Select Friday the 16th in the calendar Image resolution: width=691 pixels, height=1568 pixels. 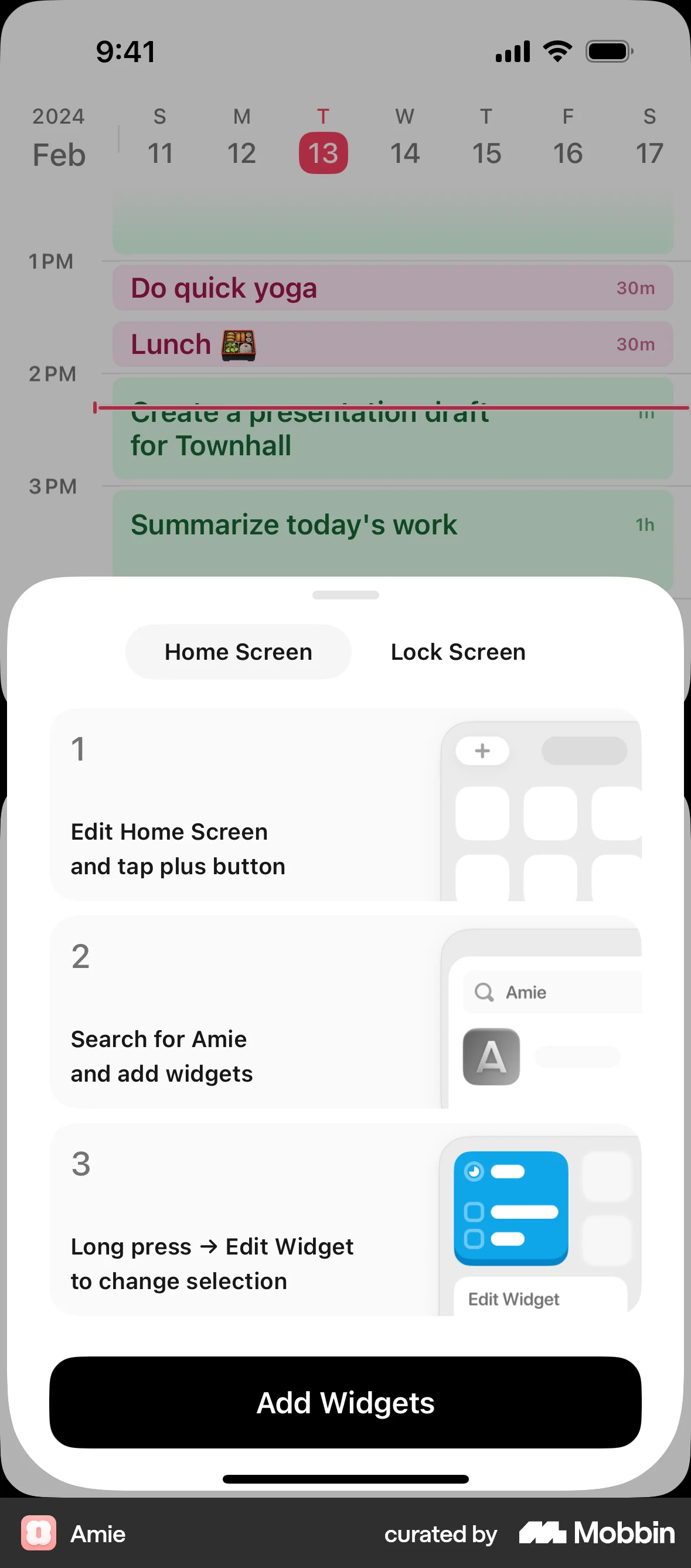click(567, 152)
